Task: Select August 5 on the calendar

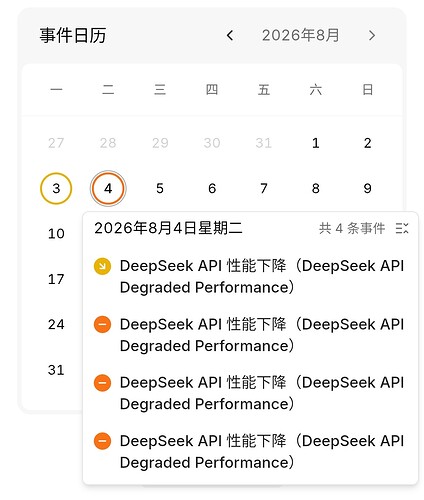Action: tap(160, 188)
